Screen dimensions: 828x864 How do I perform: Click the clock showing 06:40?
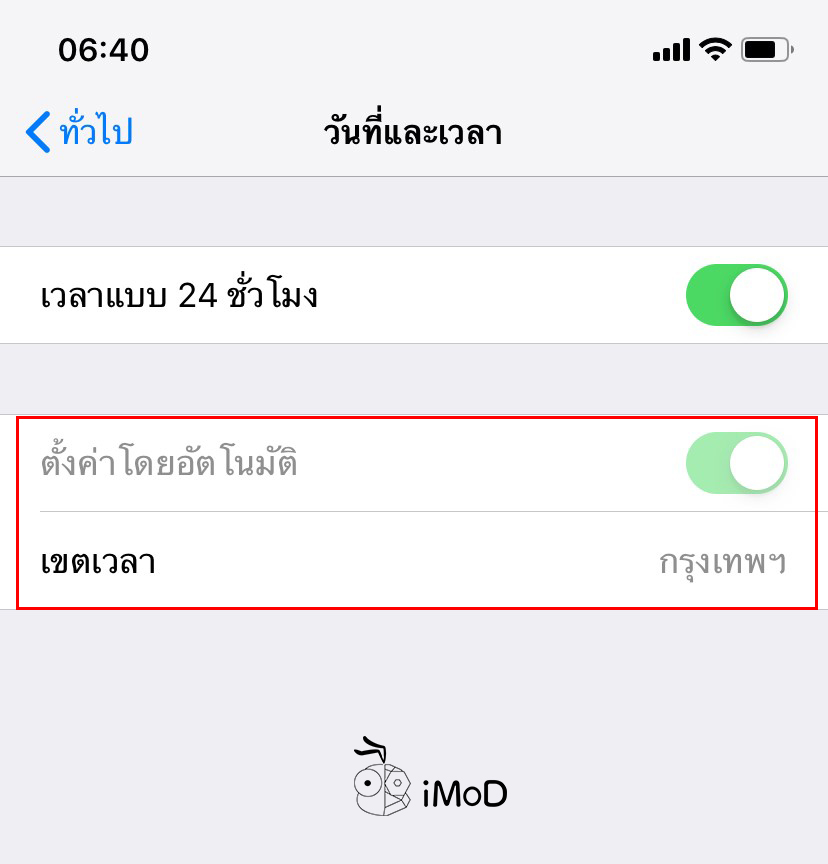pyautogui.click(x=103, y=49)
